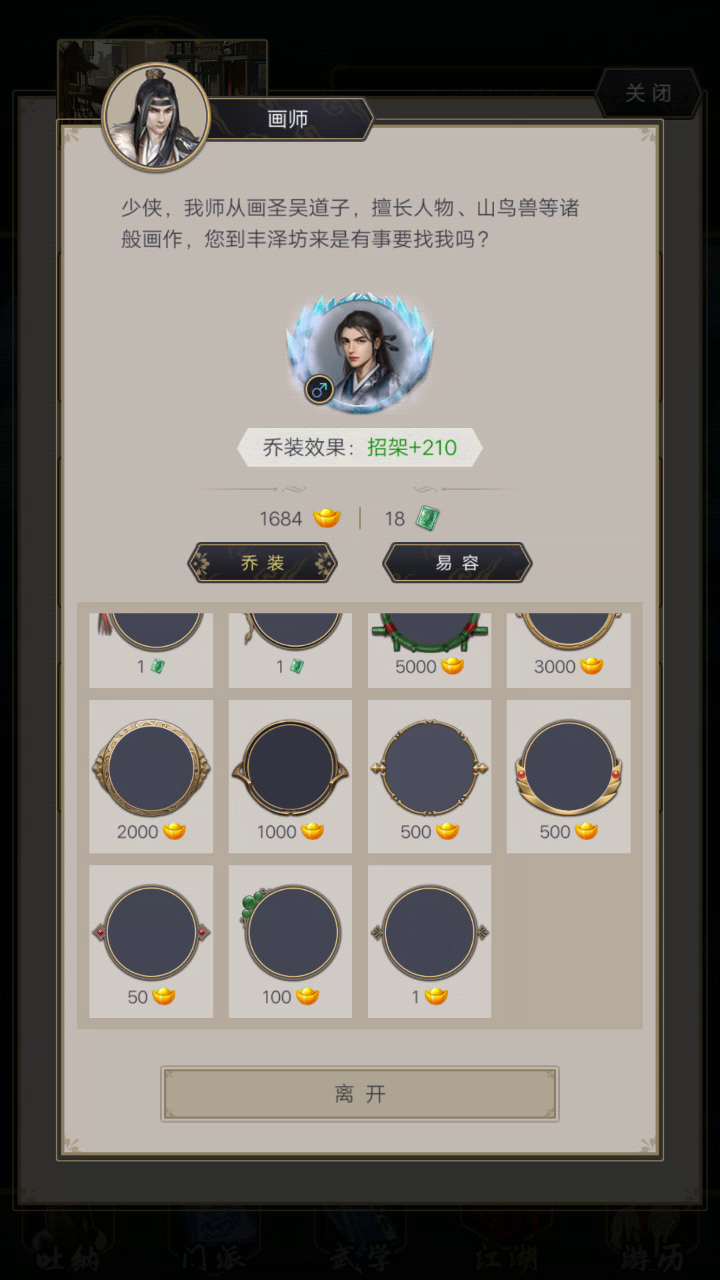
Task: Switch to the 易容 tab
Action: pos(457,563)
